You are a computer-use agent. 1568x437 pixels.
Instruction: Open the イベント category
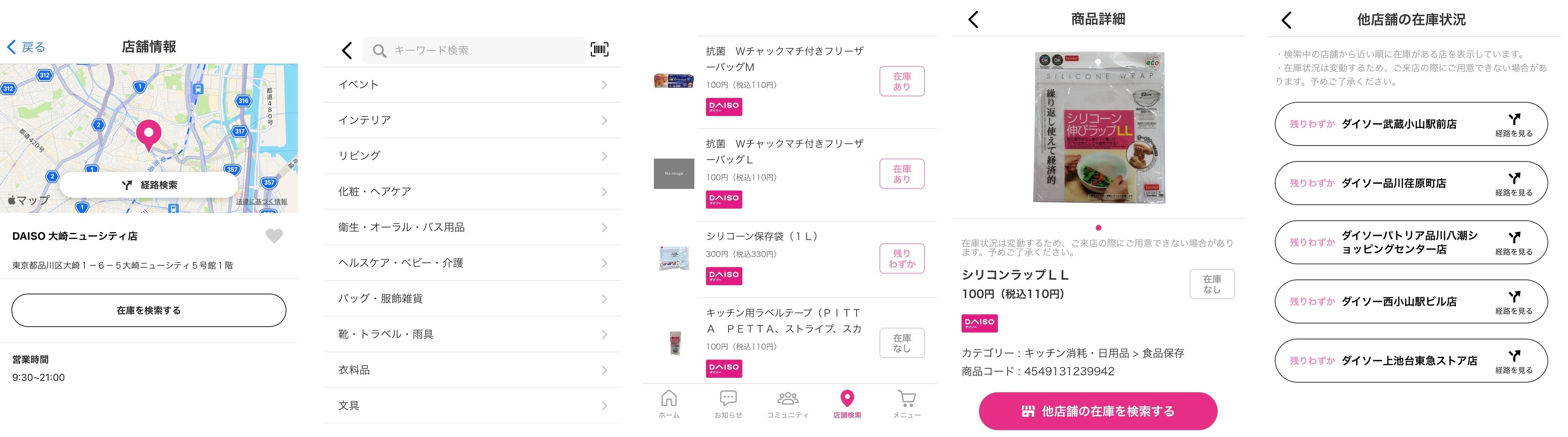[472, 85]
